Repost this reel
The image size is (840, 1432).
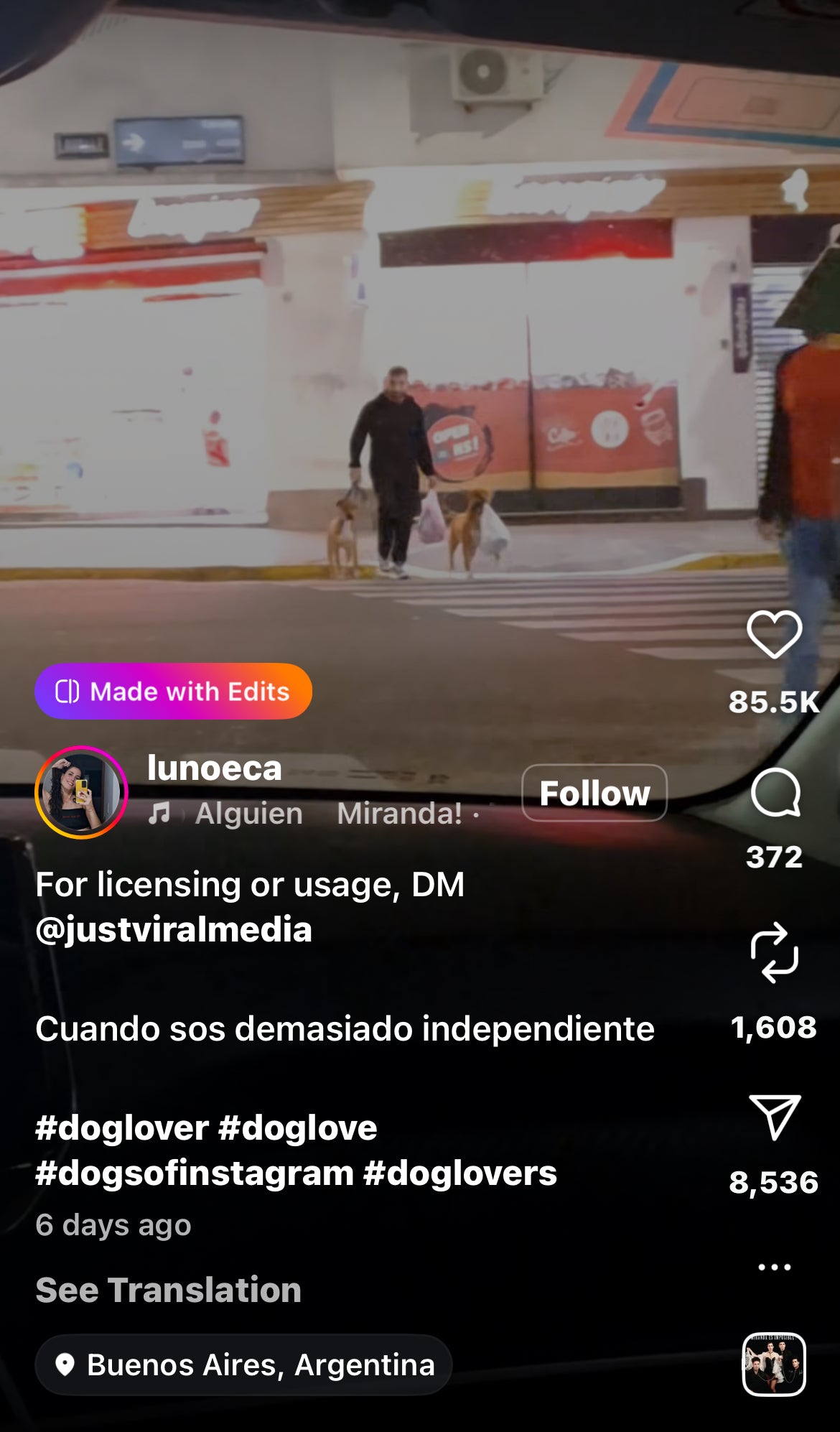(x=774, y=953)
